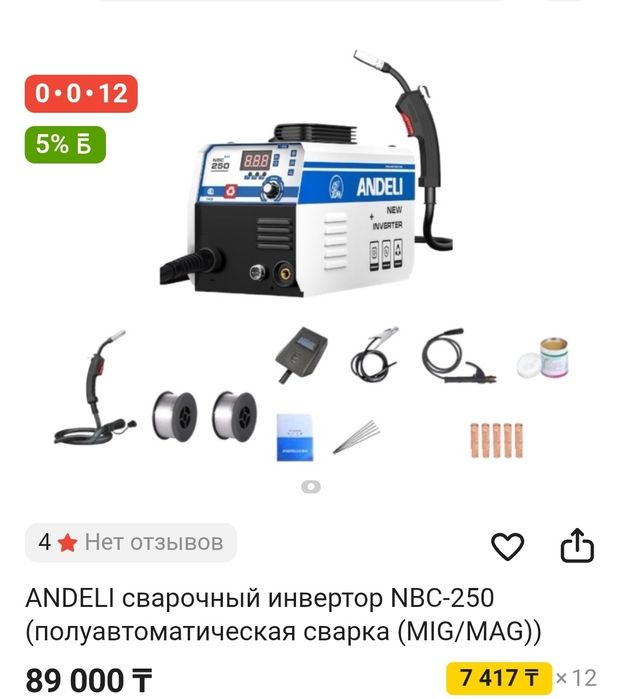Screen dimensions: 622x699
Task: Share this ANDELI welder listing
Action: pos(577,546)
